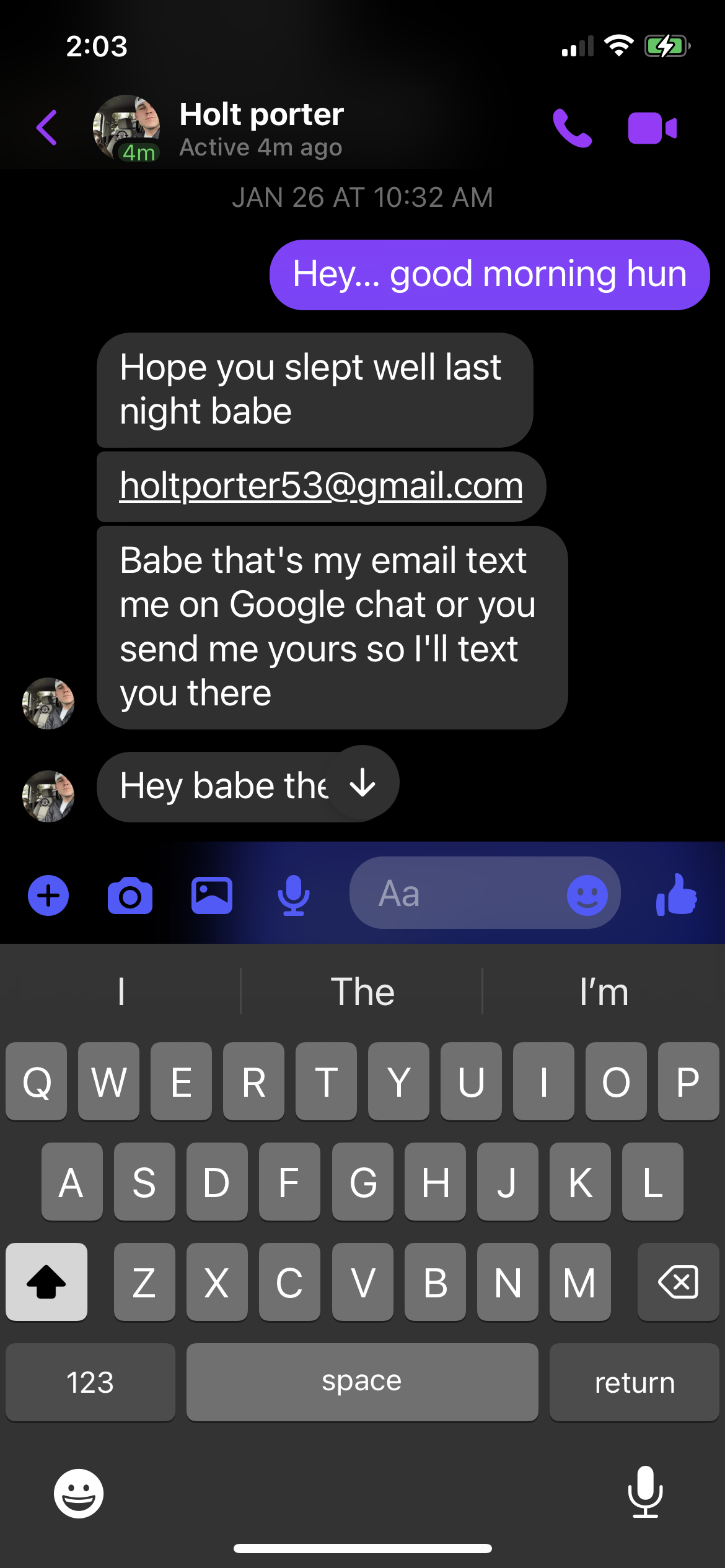Open the emoji picker in message field
Image resolution: width=725 pixels, height=1568 pixels.
click(587, 895)
